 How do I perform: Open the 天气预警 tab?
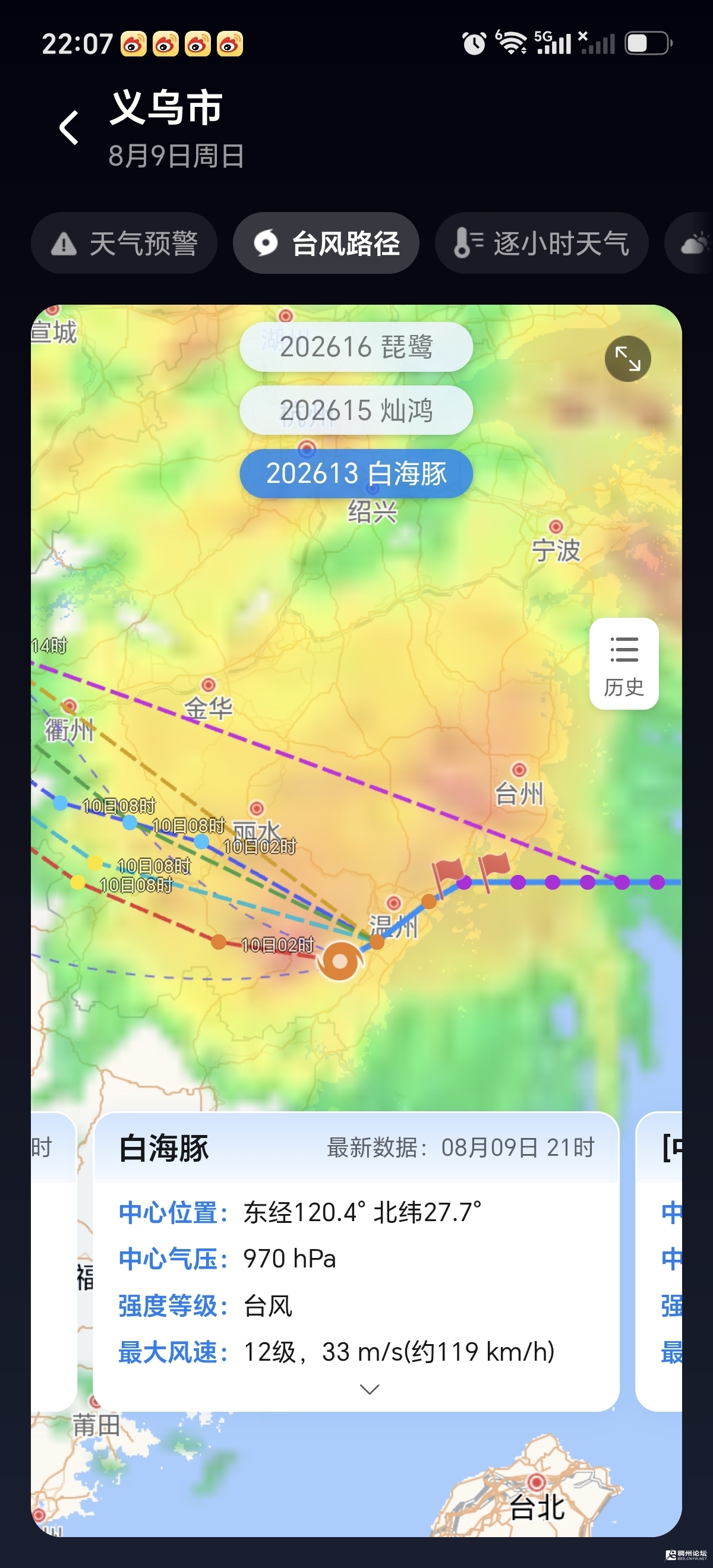click(x=124, y=244)
